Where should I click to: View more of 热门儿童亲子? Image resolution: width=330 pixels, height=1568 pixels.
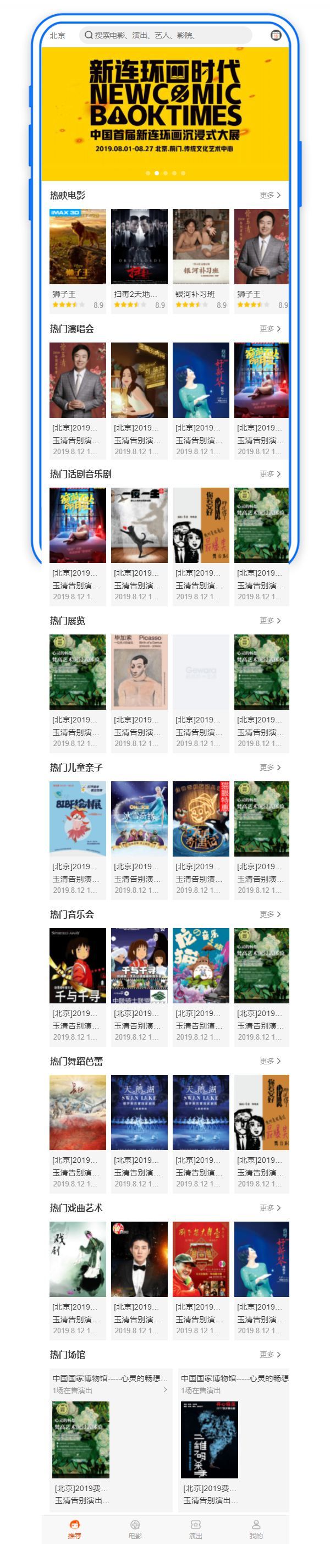tap(269, 767)
